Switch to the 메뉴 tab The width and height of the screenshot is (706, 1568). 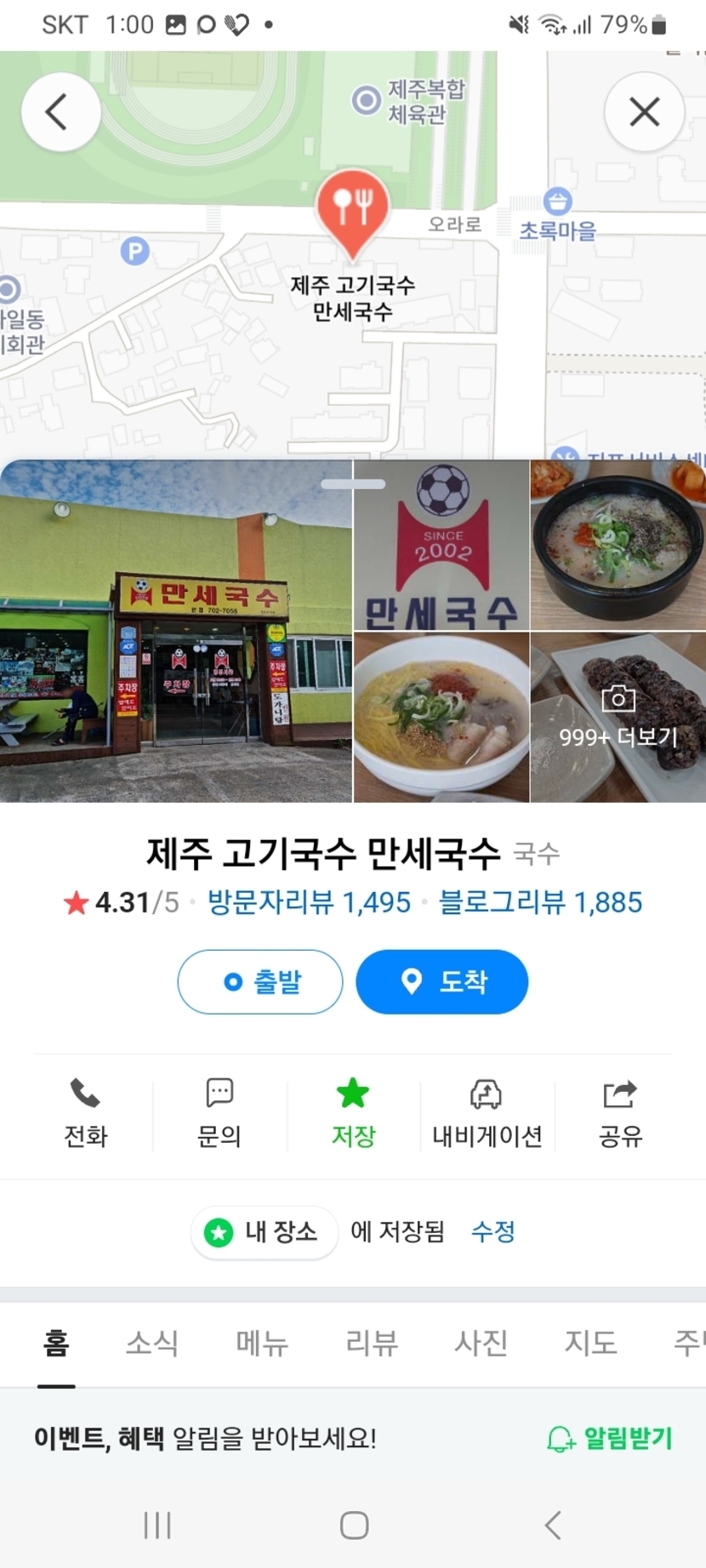(x=262, y=1343)
